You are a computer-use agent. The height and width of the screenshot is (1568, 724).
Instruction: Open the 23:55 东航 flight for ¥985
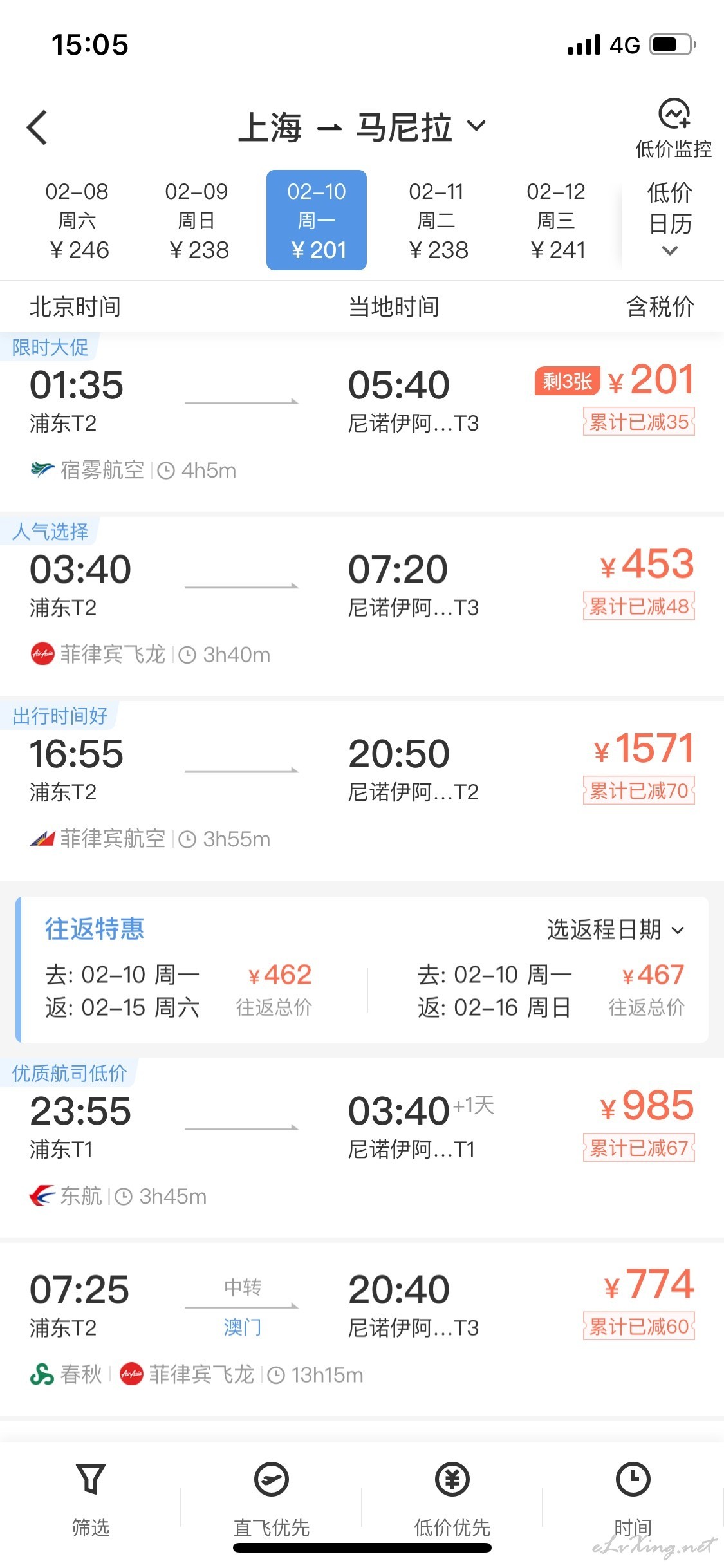click(x=362, y=1148)
